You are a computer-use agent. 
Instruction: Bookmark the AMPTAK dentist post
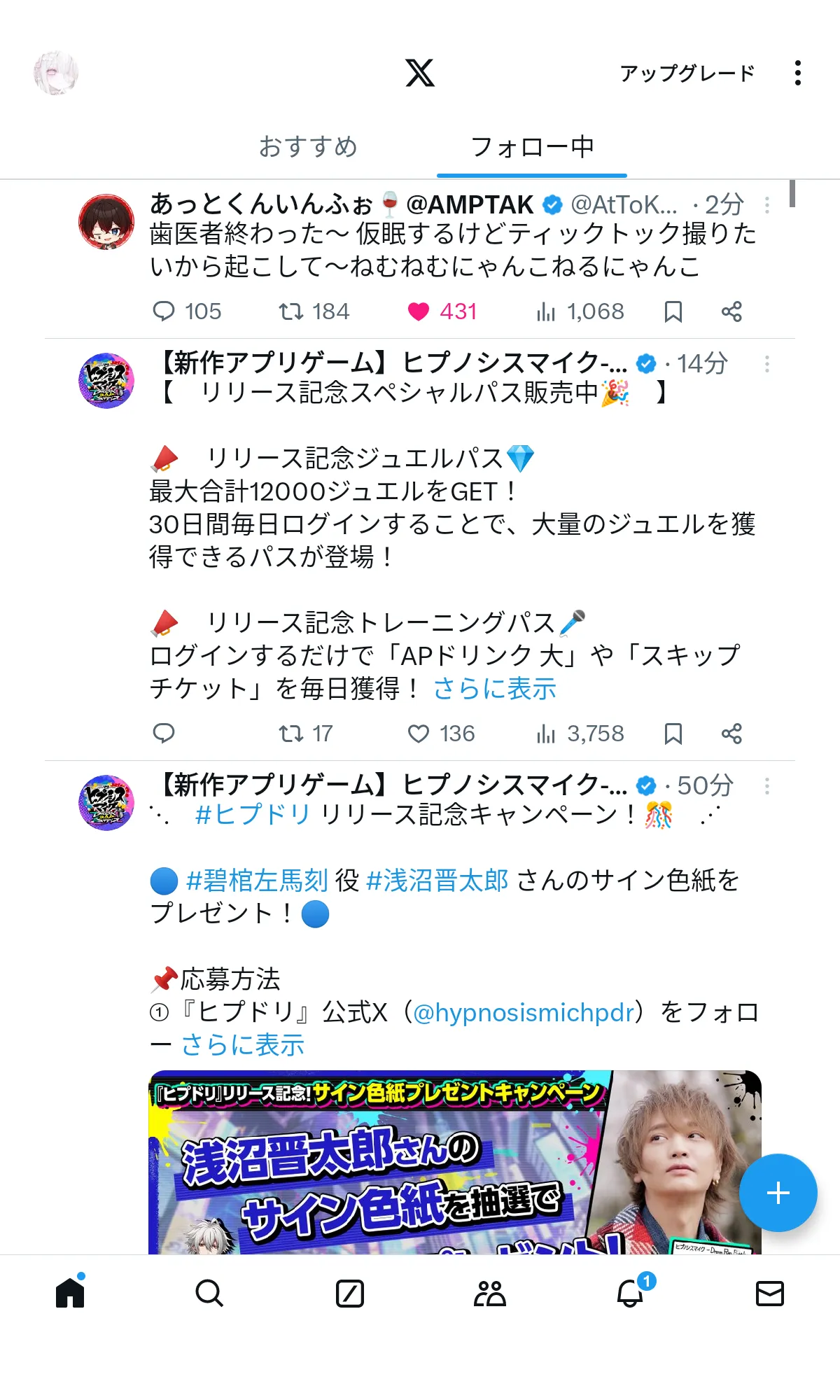click(x=673, y=311)
